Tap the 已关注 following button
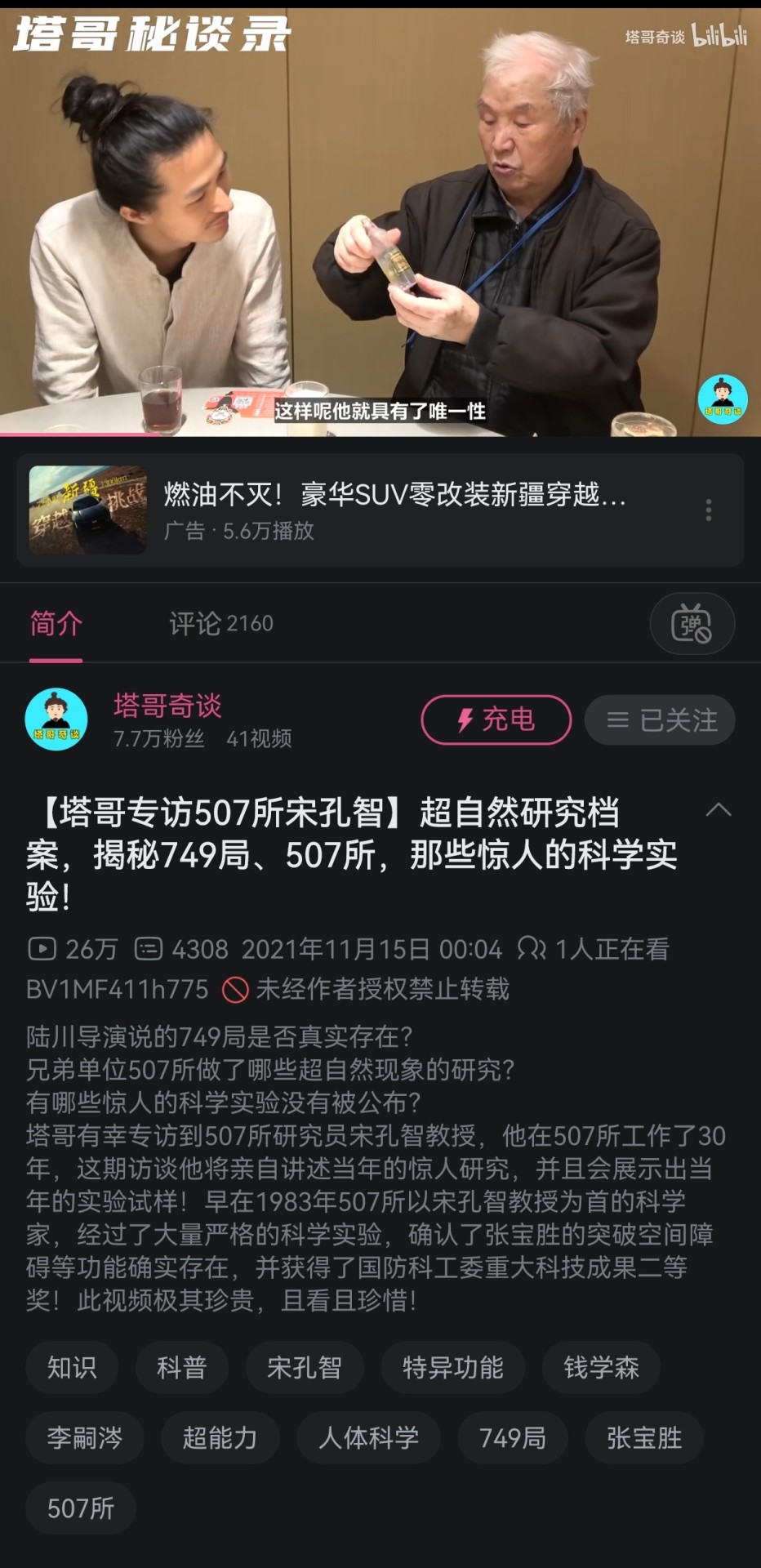The image size is (761, 1568). click(x=660, y=720)
